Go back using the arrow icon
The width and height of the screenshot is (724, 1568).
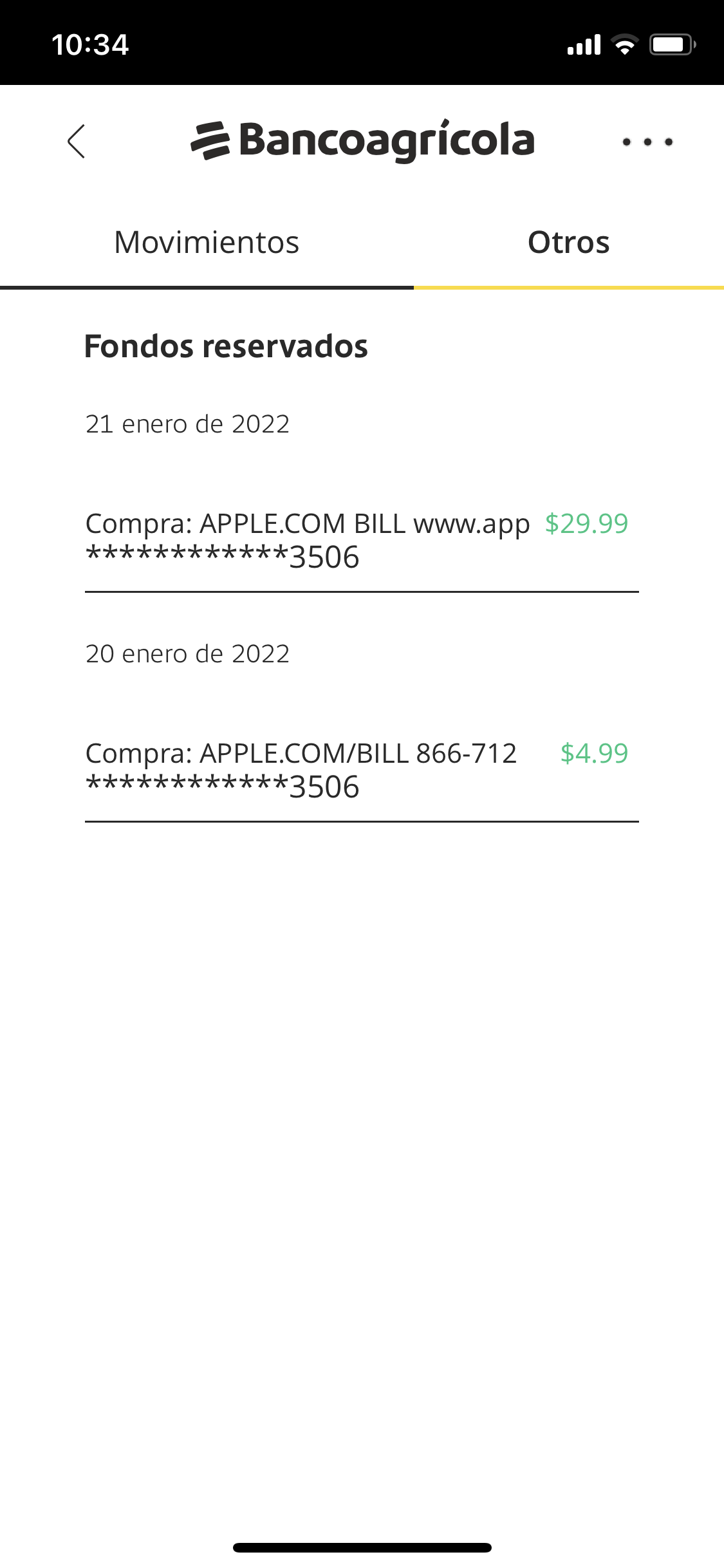pyautogui.click(x=77, y=142)
